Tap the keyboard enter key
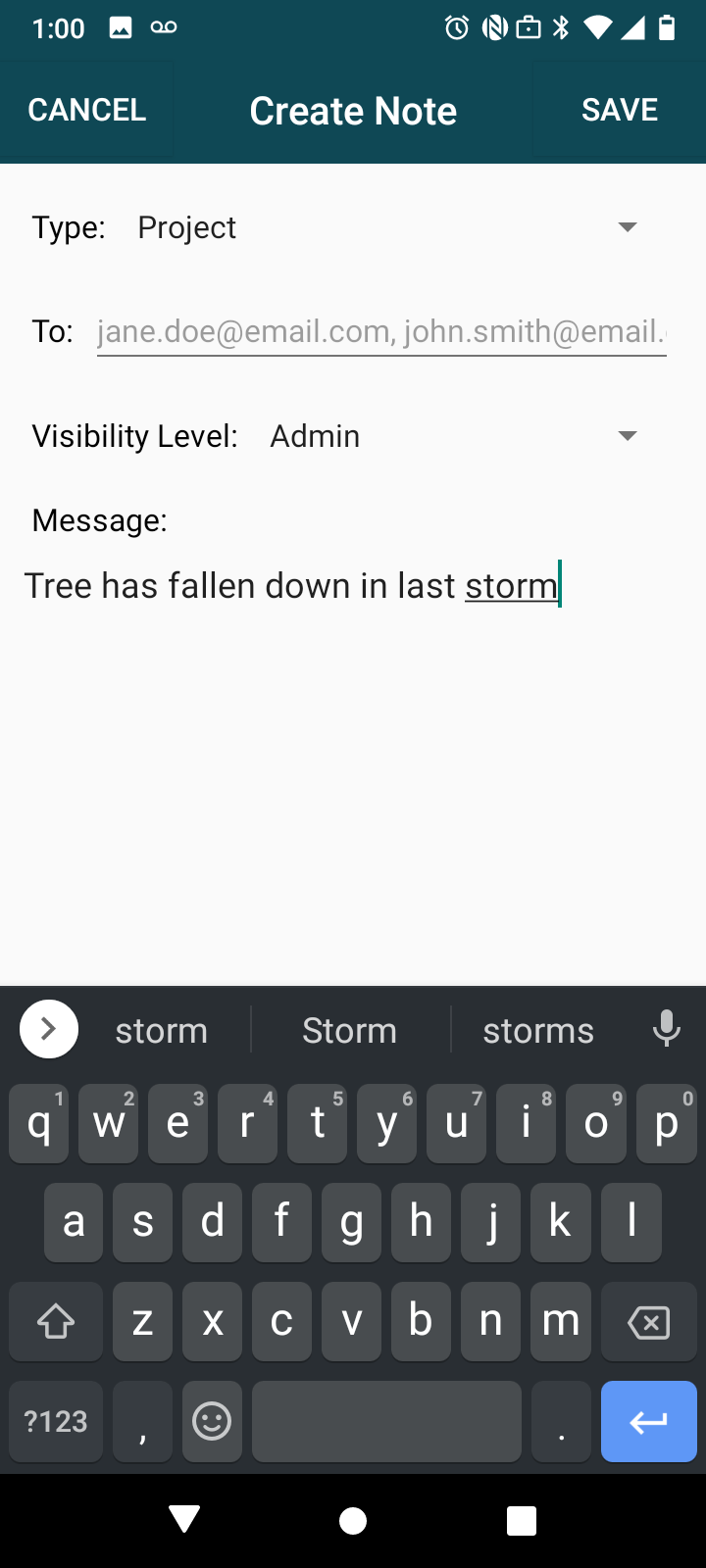 coord(648,1421)
